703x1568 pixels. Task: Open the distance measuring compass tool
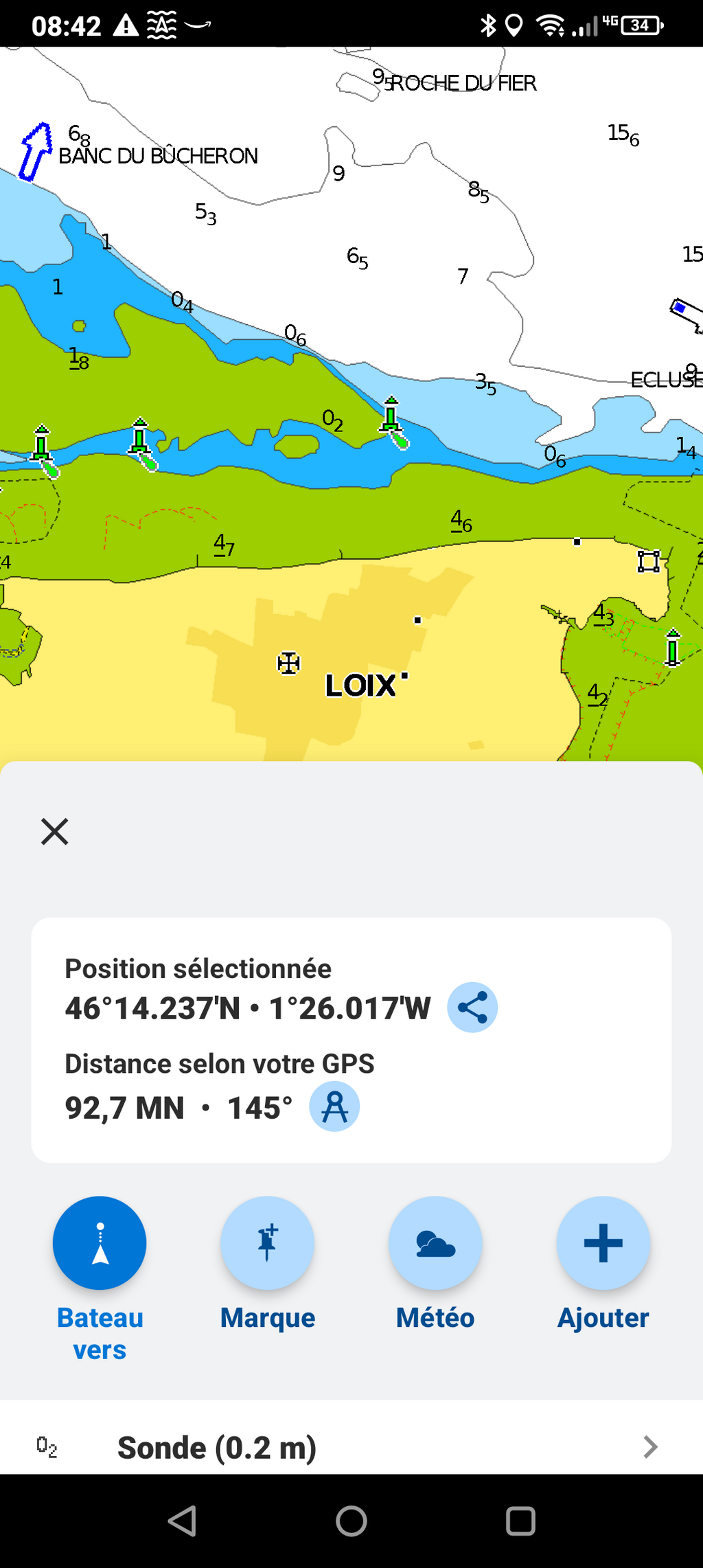click(x=334, y=1106)
